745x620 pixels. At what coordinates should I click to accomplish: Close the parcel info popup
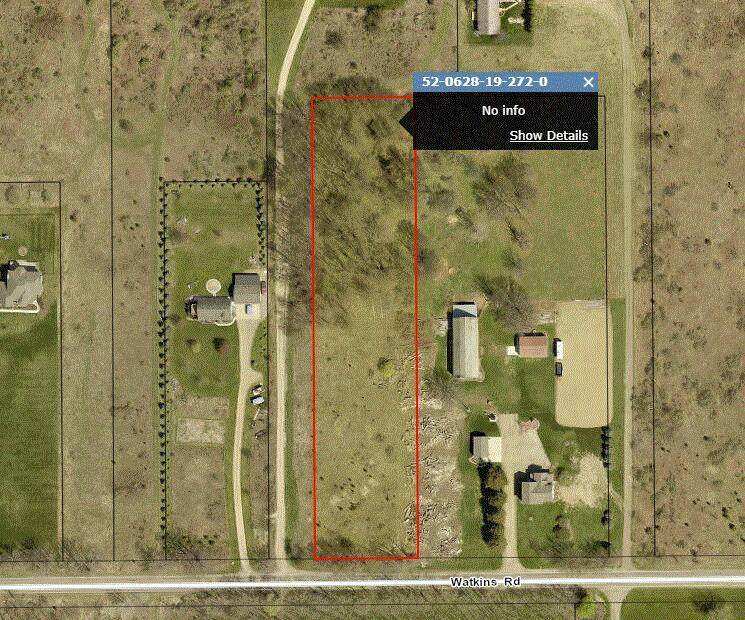588,82
